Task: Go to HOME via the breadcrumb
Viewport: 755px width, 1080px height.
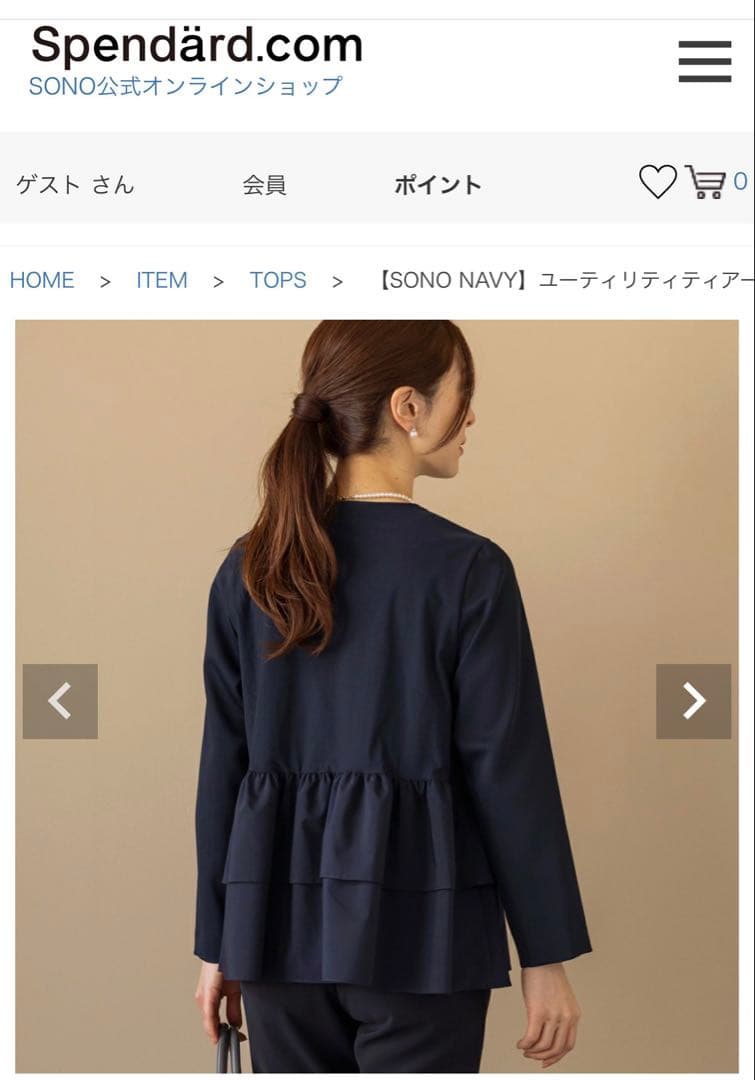Action: 42,281
